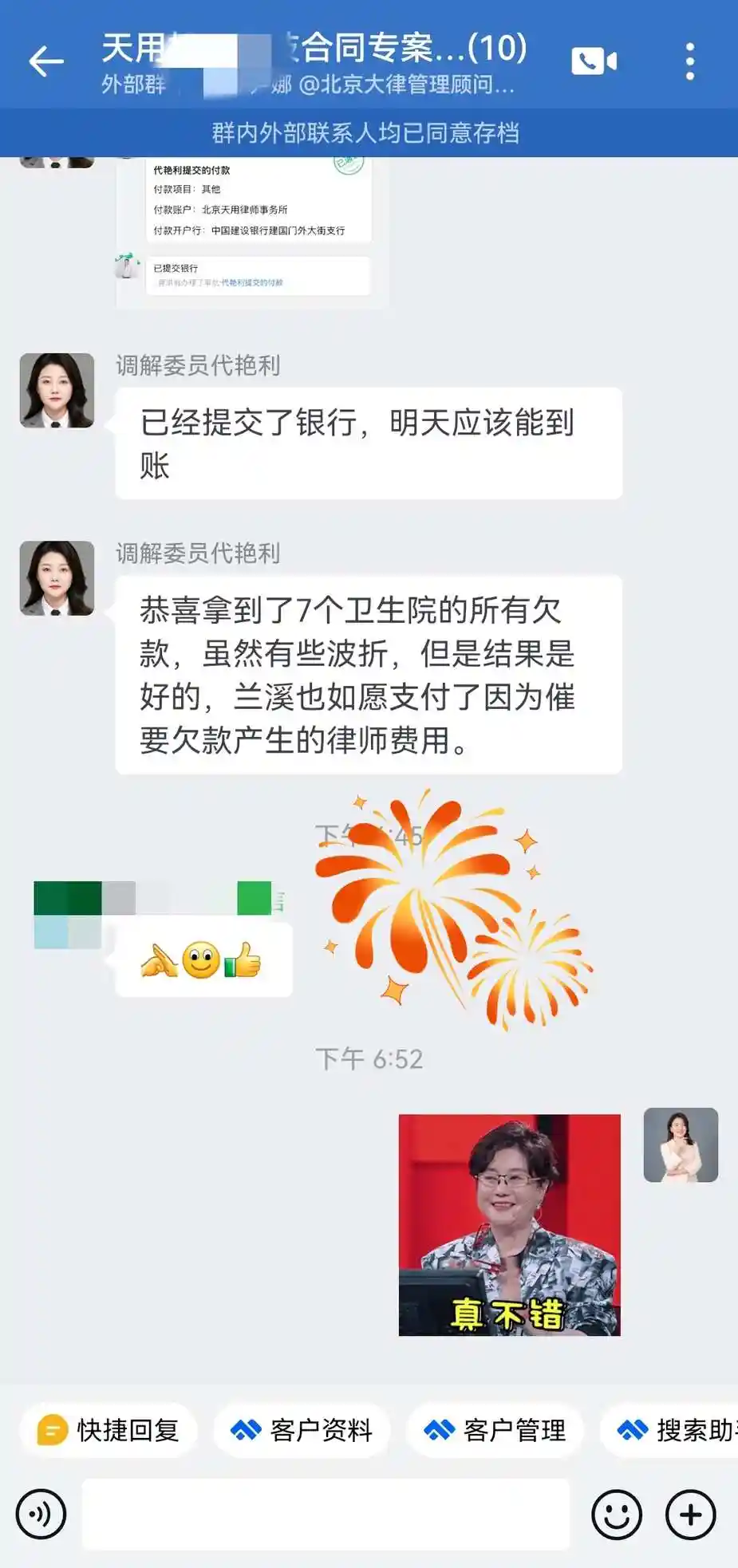Go back using the arrow icon
The image size is (738, 1568).
coord(45,61)
